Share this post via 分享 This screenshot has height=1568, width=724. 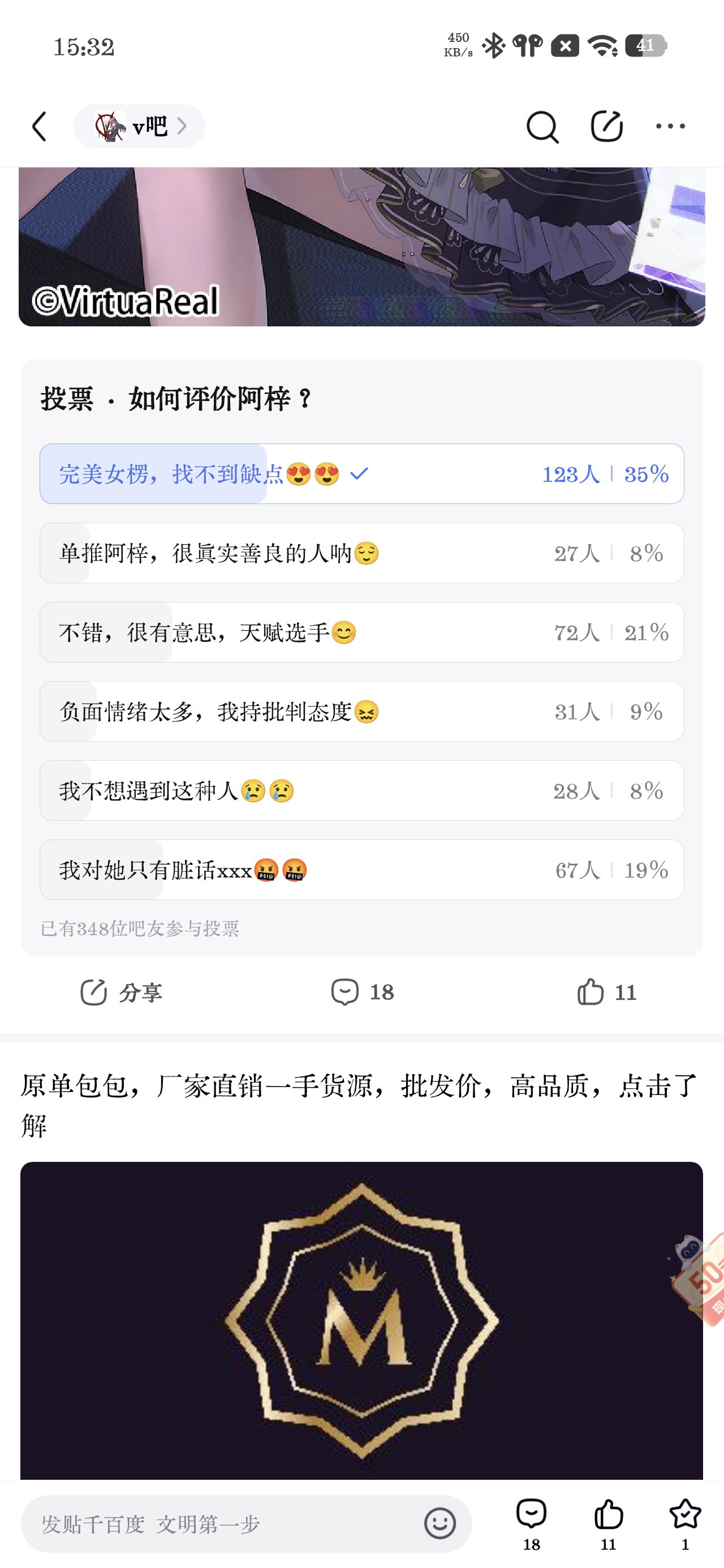121,992
